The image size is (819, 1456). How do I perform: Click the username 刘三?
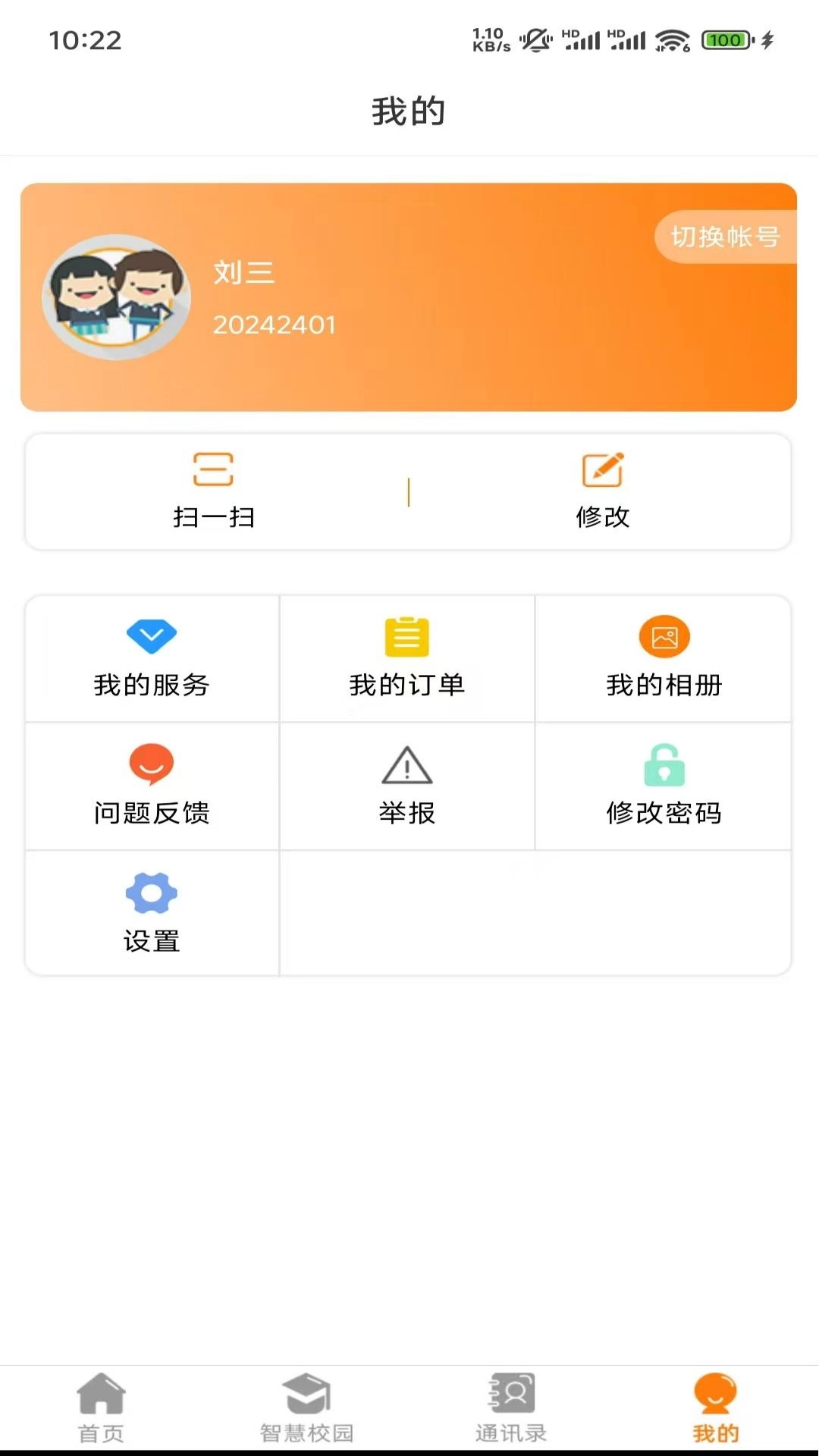click(243, 275)
